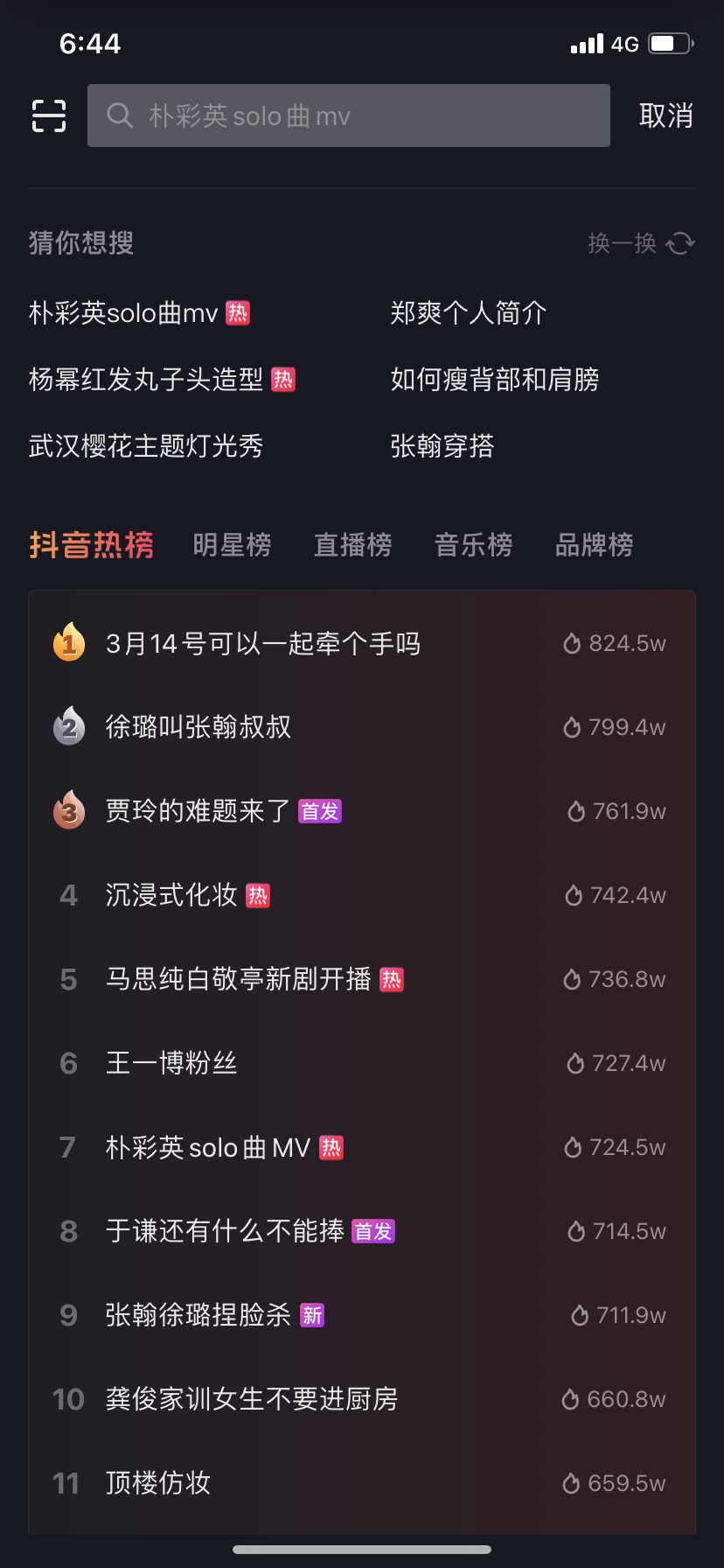The height and width of the screenshot is (1568, 724).
Task: Open trend 徐璐叫张翰叔叔
Action: pos(362,727)
